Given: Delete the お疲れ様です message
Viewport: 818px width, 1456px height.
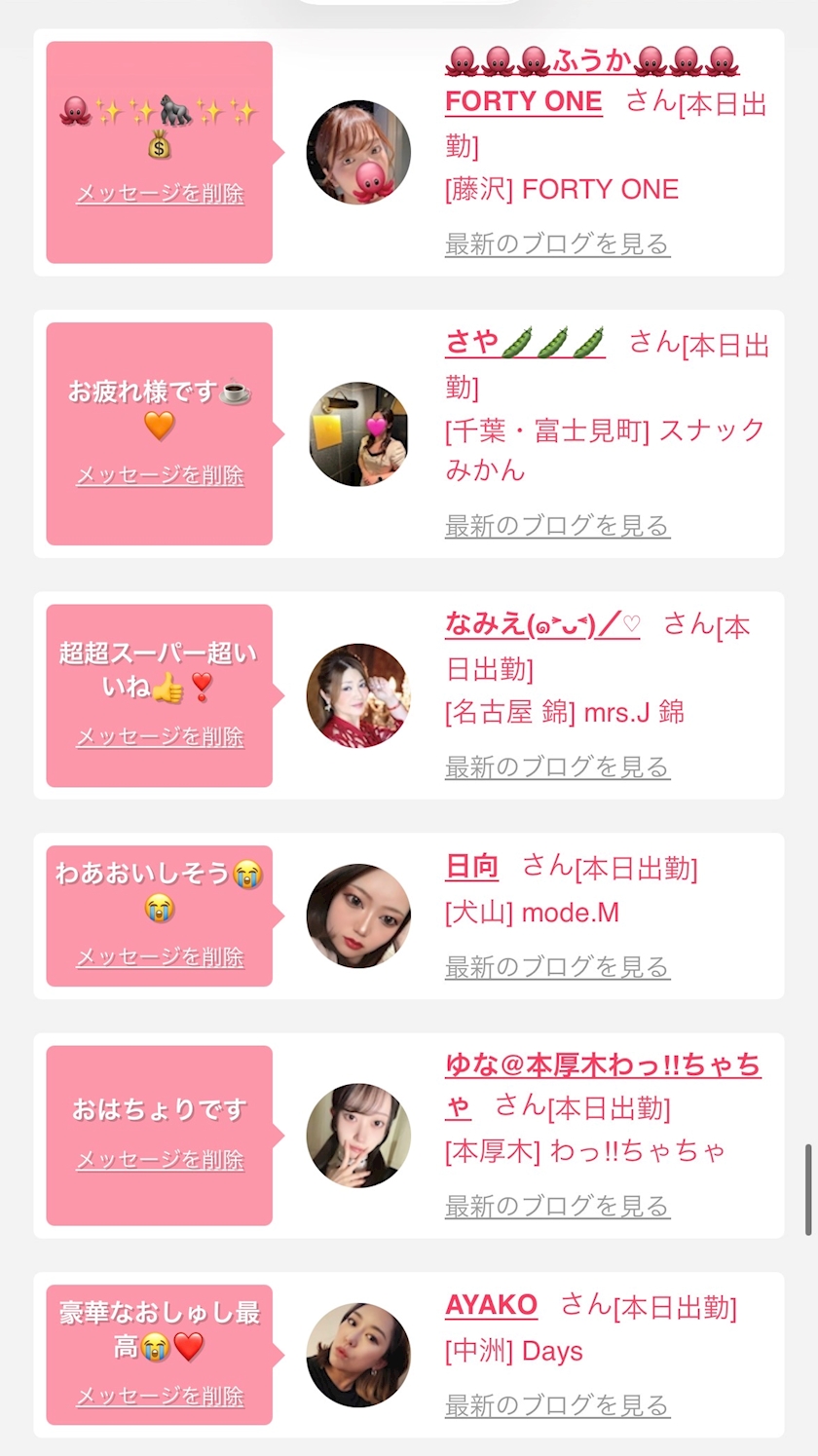Looking at the screenshot, I should (x=160, y=475).
